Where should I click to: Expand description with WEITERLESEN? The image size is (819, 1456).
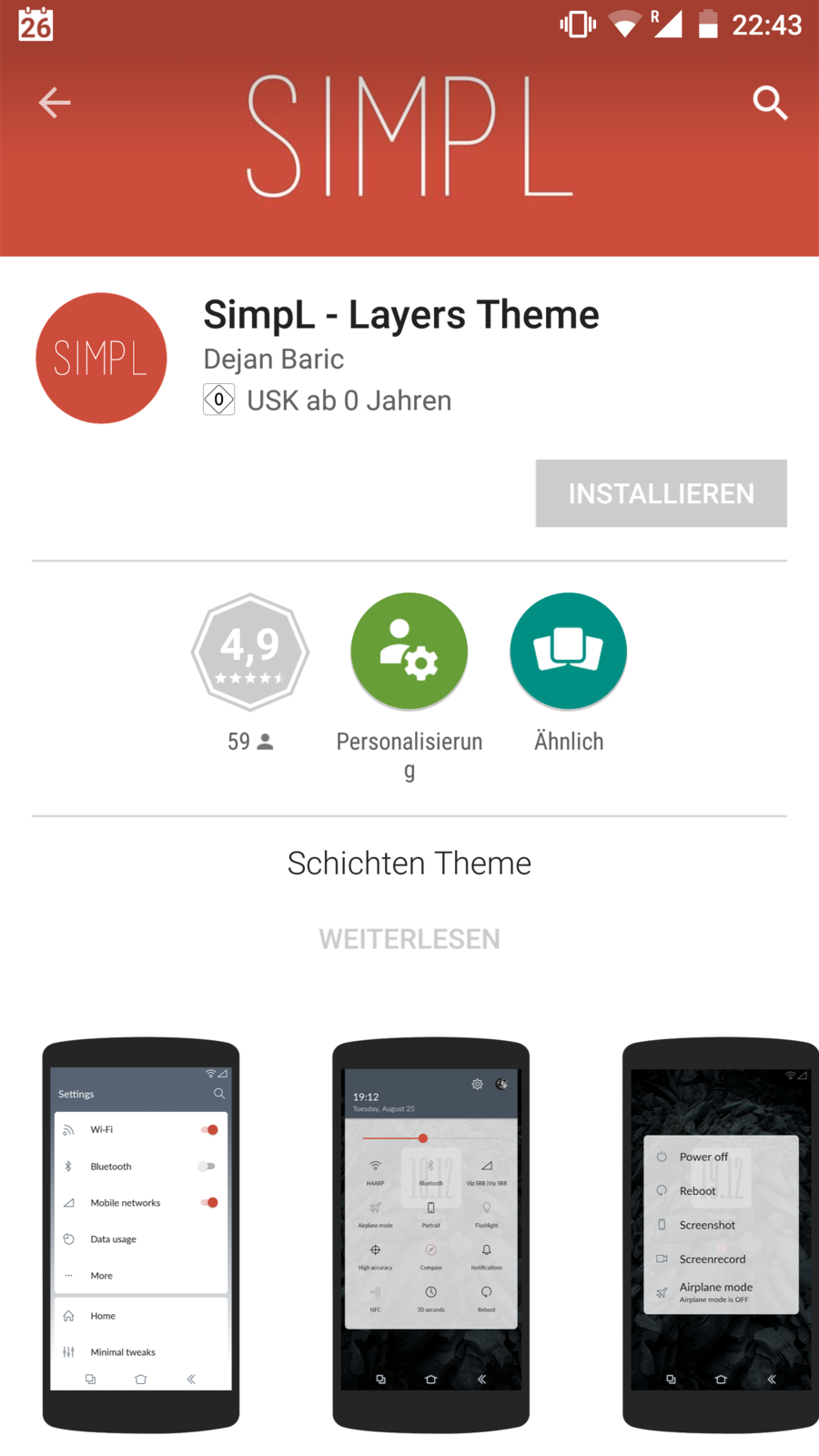pos(409,939)
